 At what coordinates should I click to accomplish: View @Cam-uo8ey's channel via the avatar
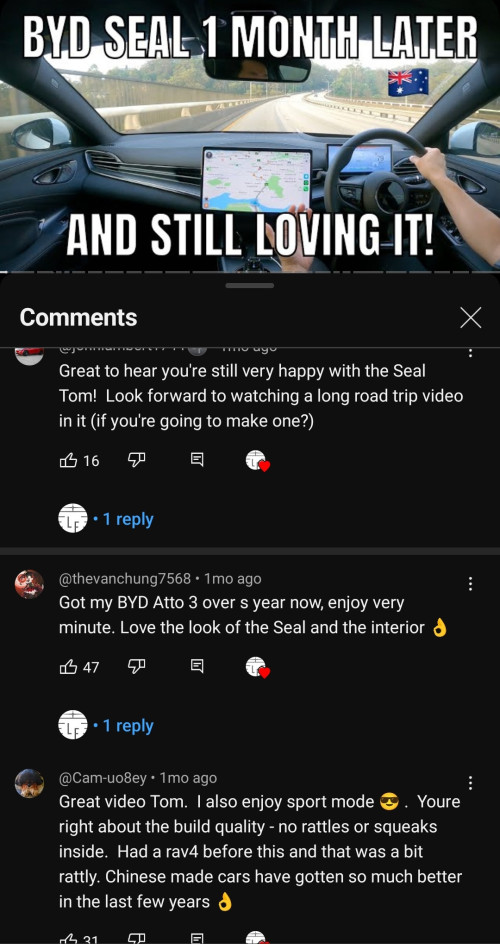pyautogui.click(x=29, y=783)
